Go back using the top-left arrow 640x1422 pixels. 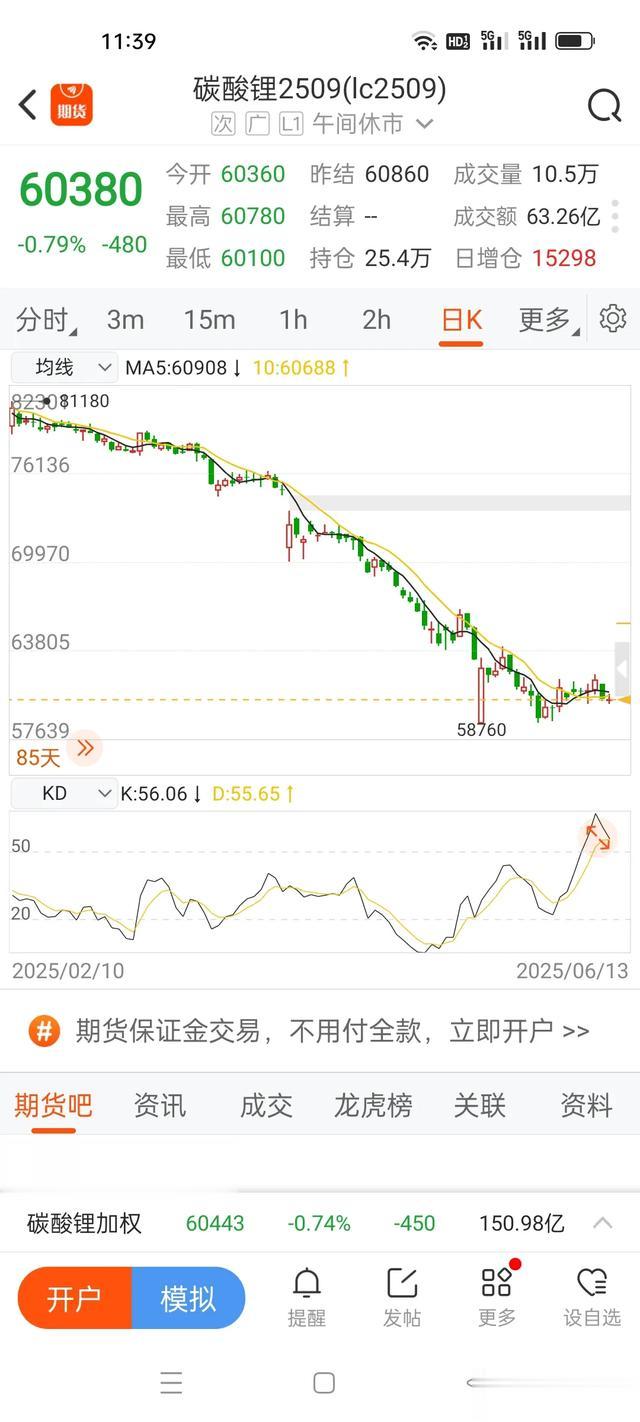[x=28, y=104]
